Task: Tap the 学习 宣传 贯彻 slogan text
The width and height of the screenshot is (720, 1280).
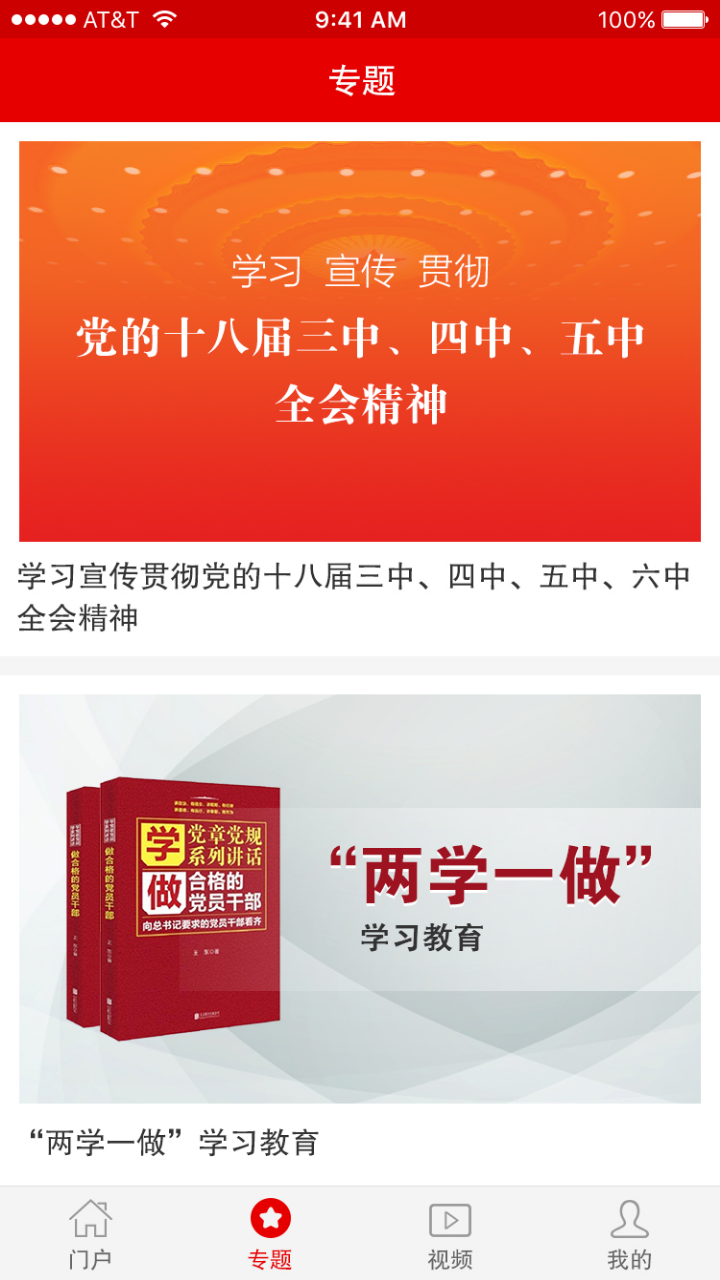Action: tap(360, 273)
